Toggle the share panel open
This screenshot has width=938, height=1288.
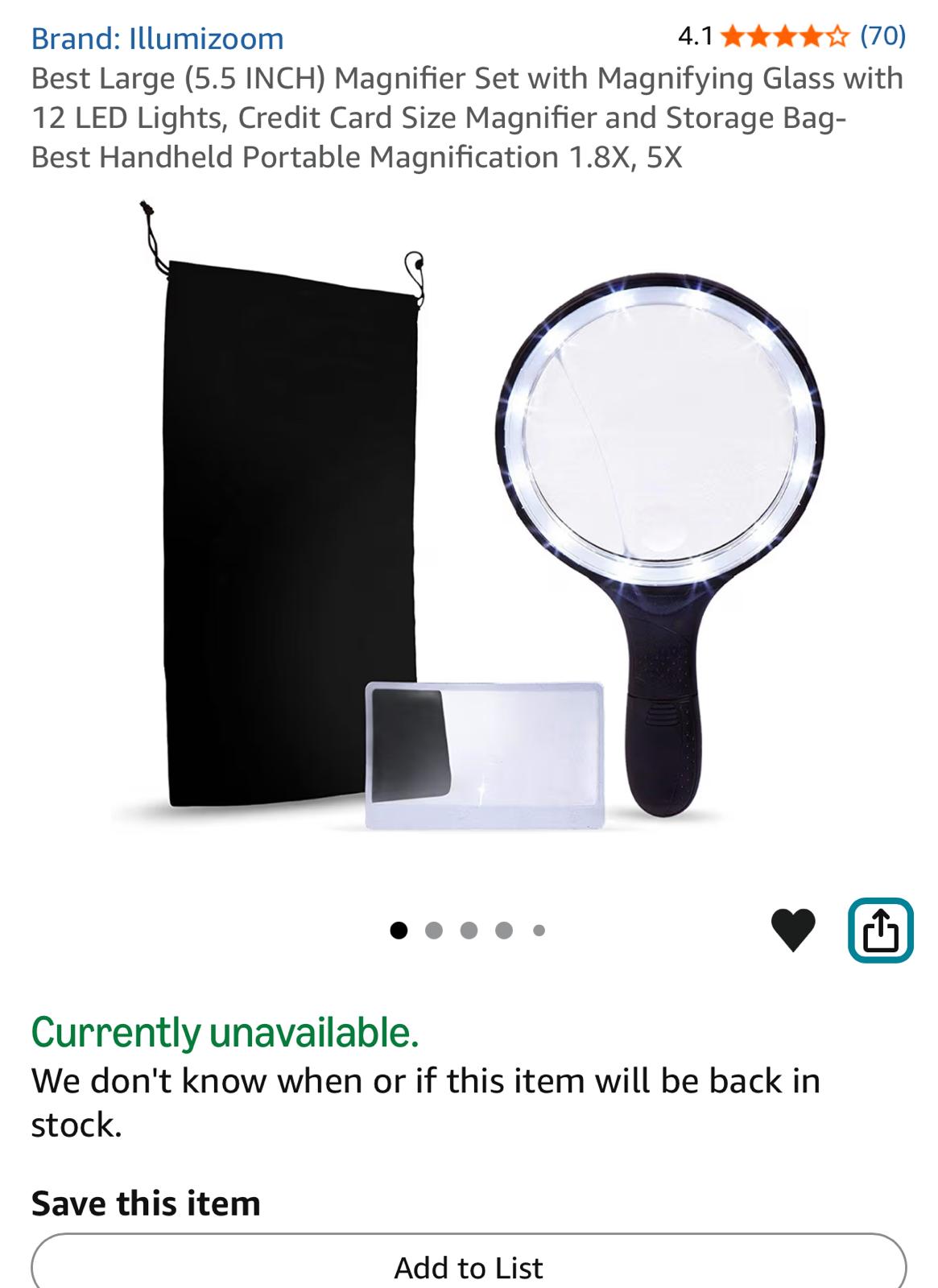coord(881,931)
